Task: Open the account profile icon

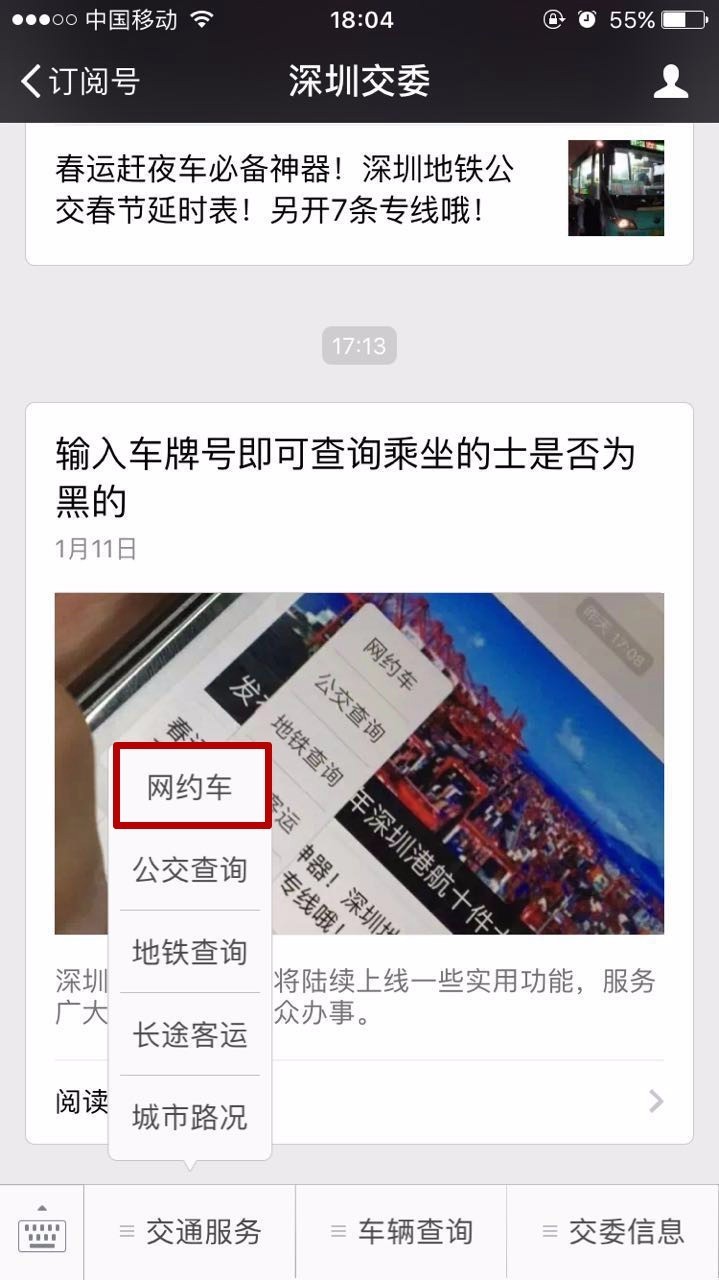Action: click(670, 81)
